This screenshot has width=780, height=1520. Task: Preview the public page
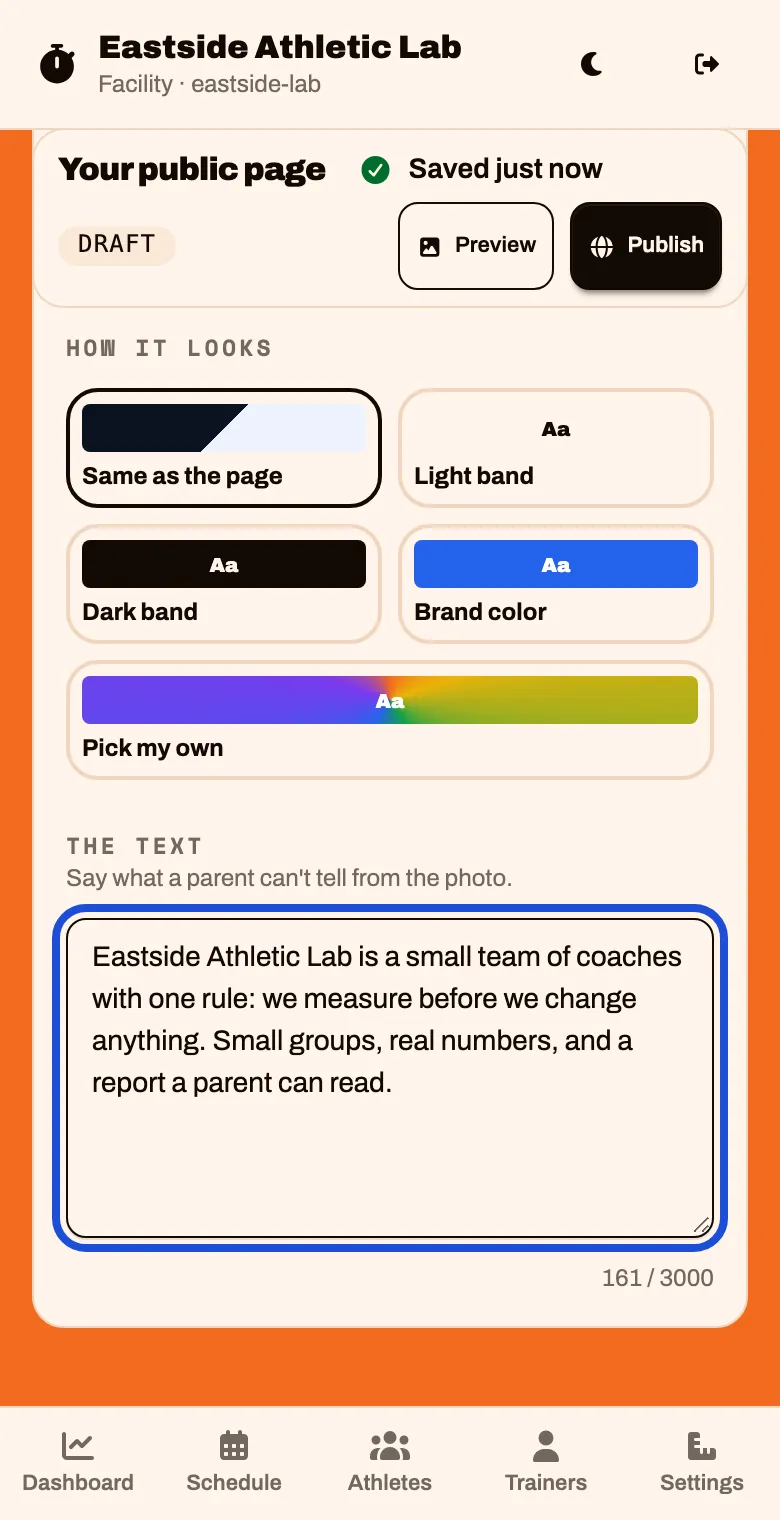(x=476, y=246)
